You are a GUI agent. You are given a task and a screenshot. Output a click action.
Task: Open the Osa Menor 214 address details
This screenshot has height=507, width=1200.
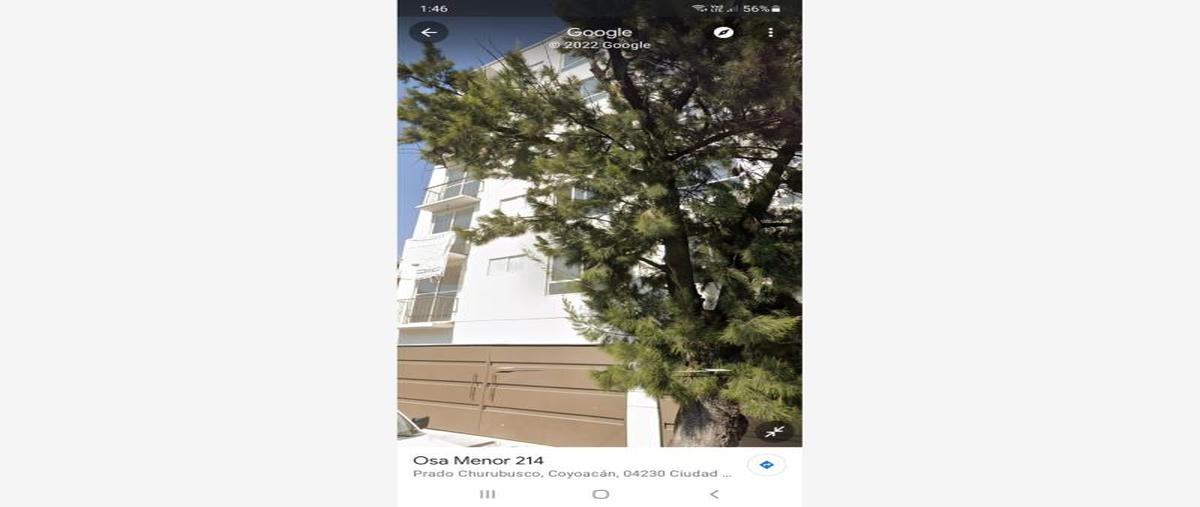click(560, 466)
